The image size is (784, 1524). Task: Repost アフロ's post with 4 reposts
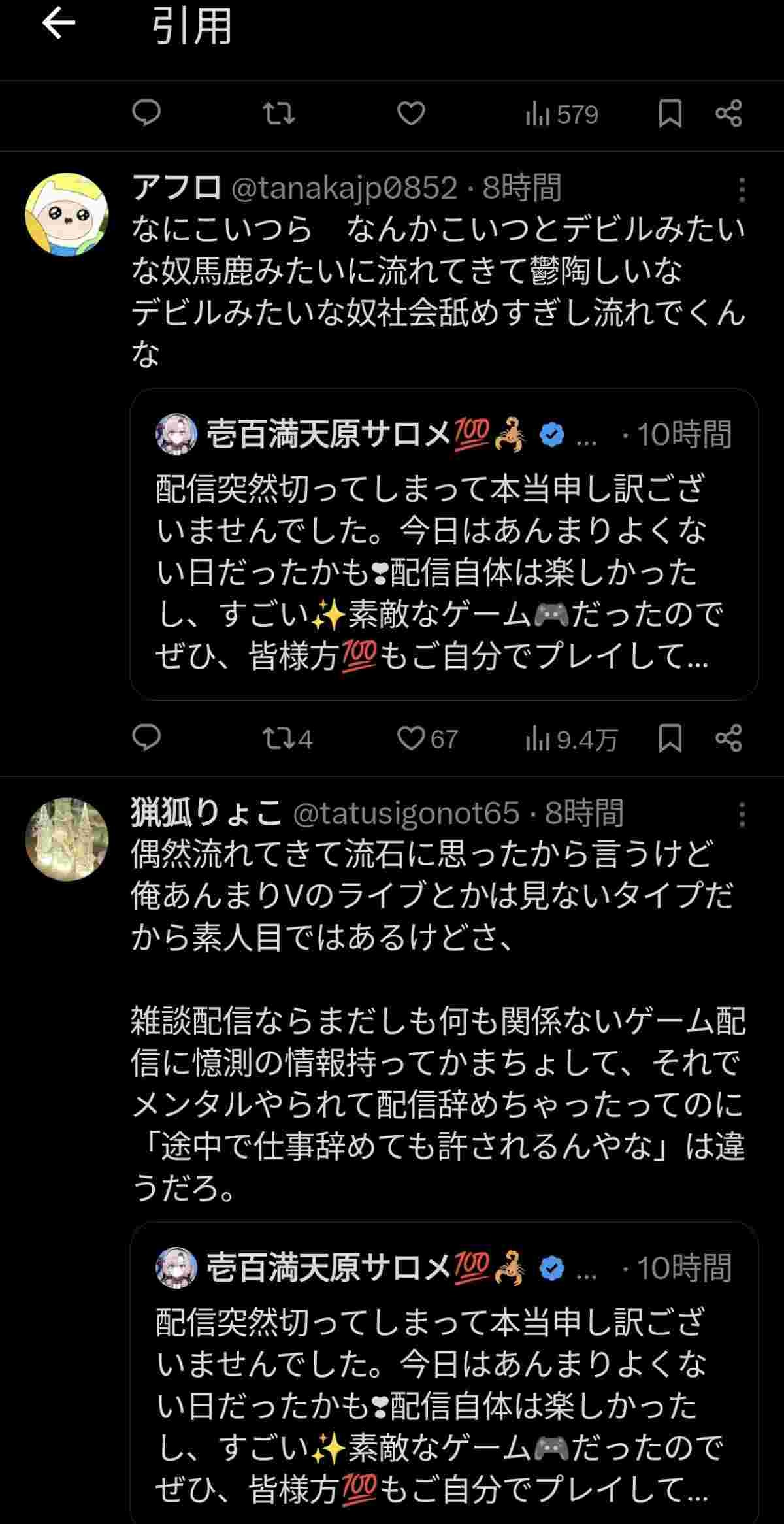pos(286,738)
